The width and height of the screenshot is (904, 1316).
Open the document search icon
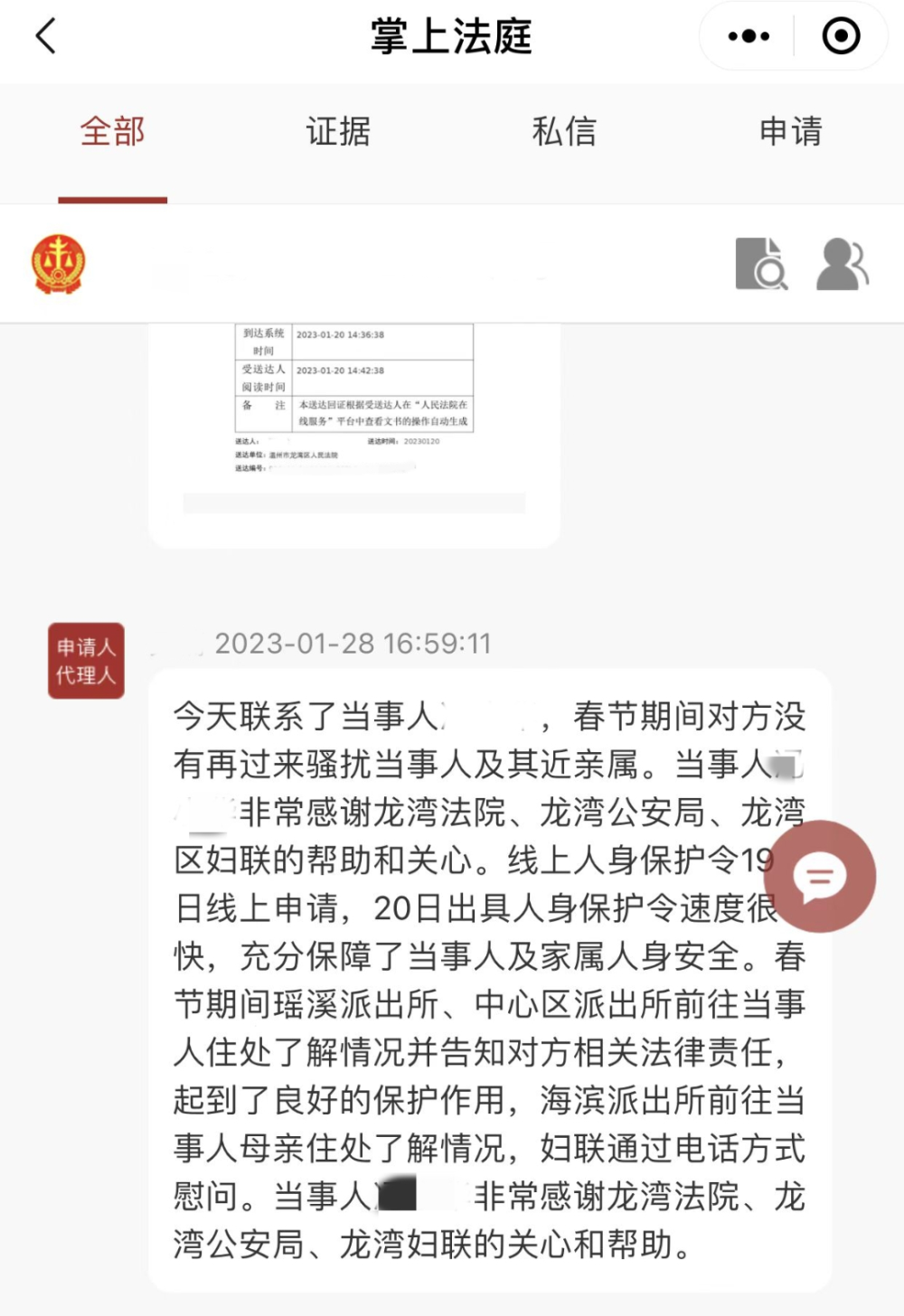(x=761, y=264)
